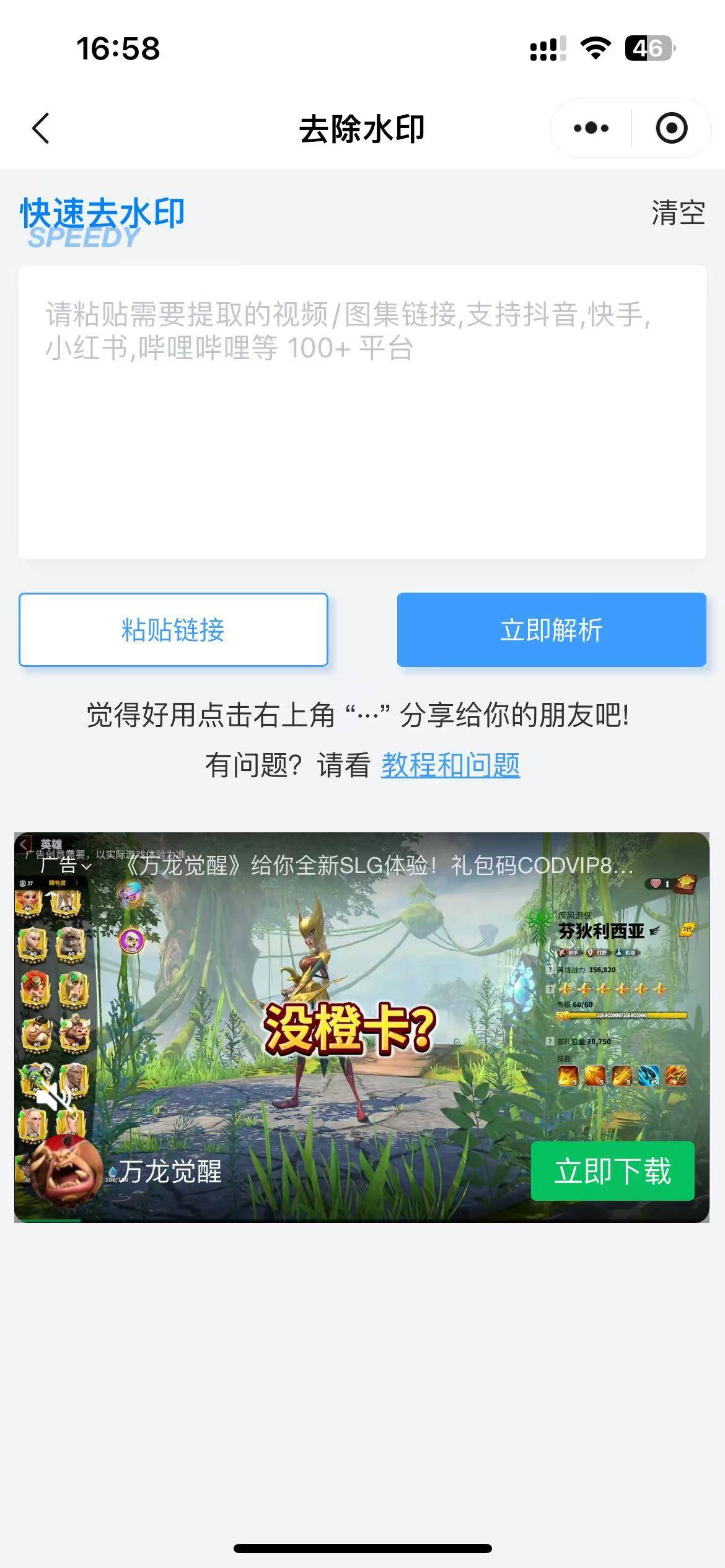
Task: Open the mini program's three-dot menu
Action: point(591,129)
